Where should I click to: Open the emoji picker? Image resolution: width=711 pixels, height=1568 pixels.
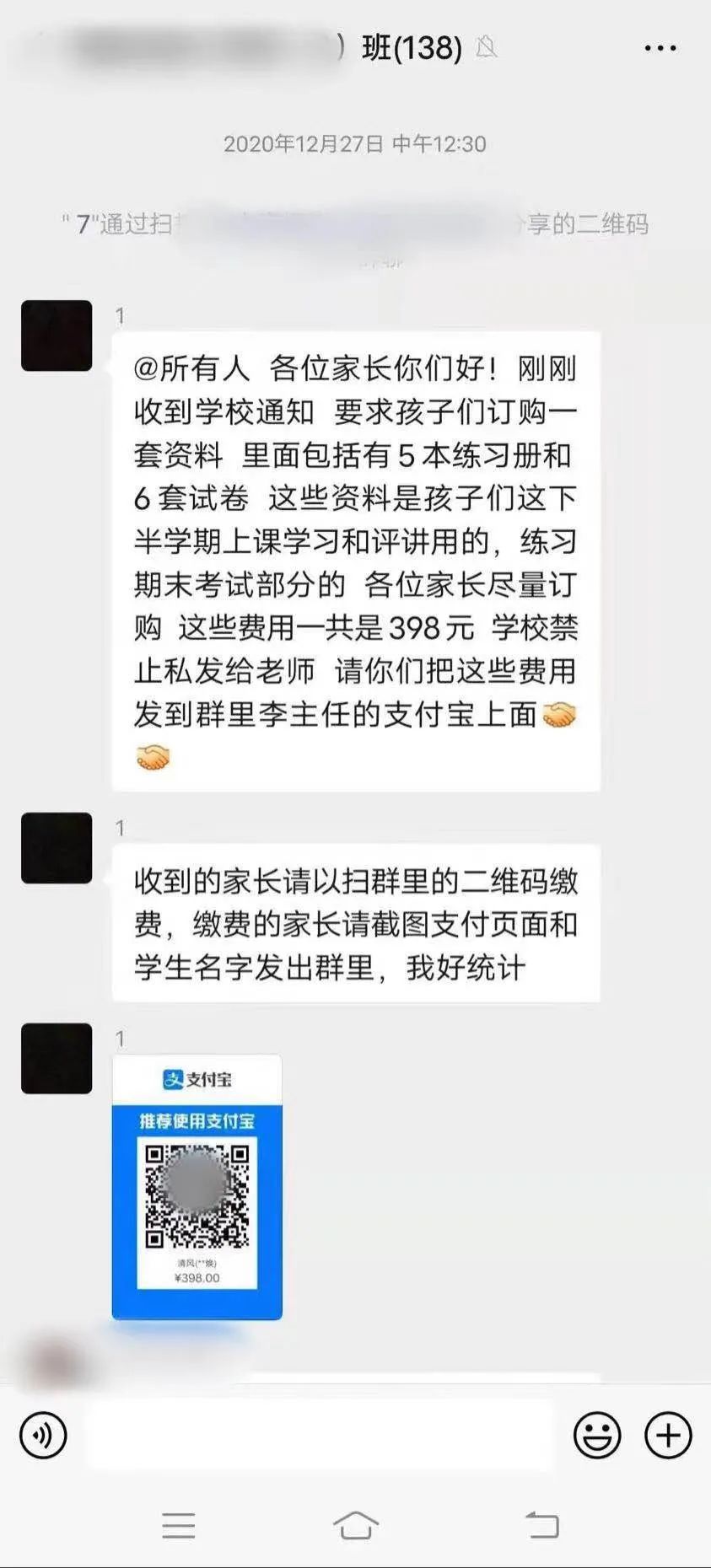597,1435
